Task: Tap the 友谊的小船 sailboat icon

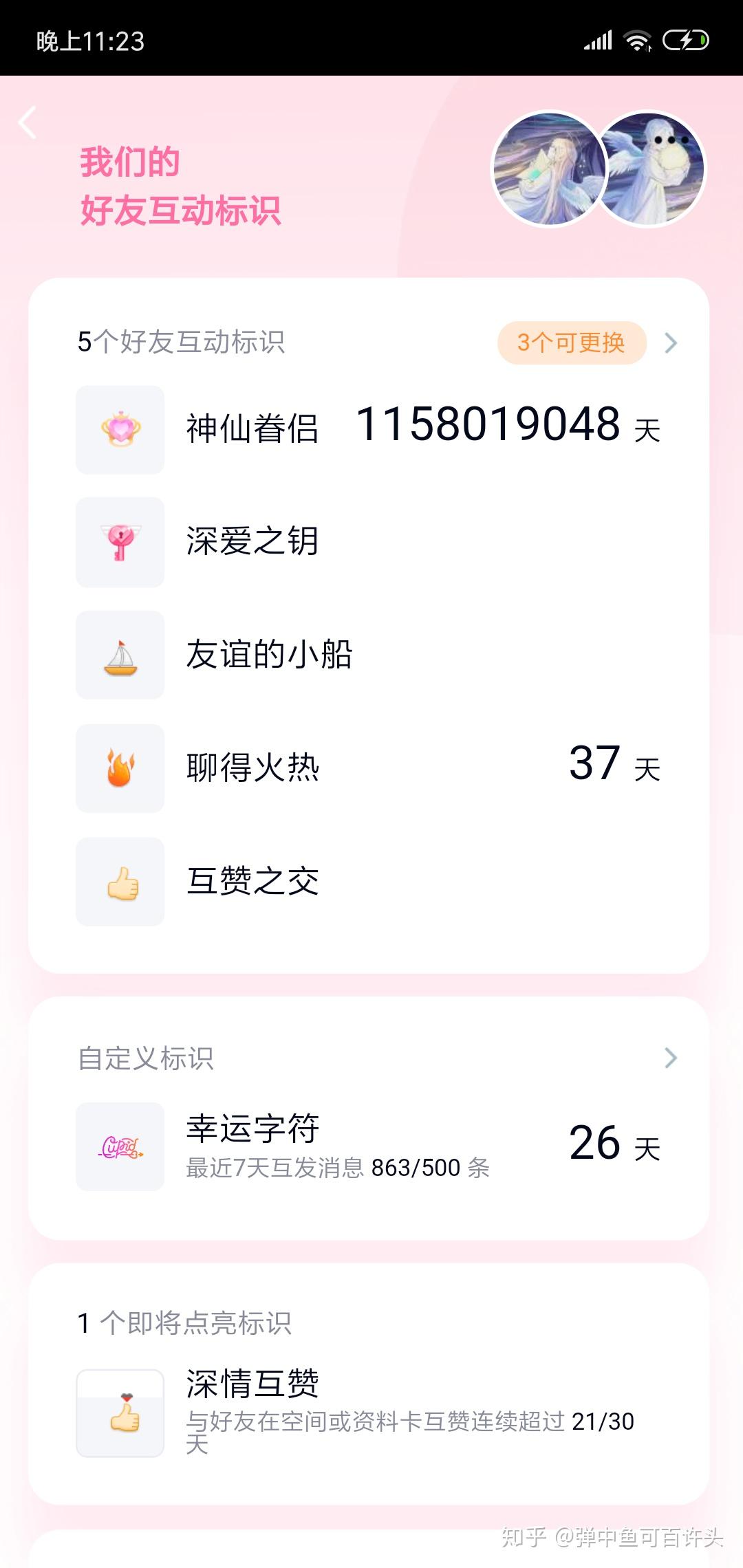Action: [x=119, y=656]
